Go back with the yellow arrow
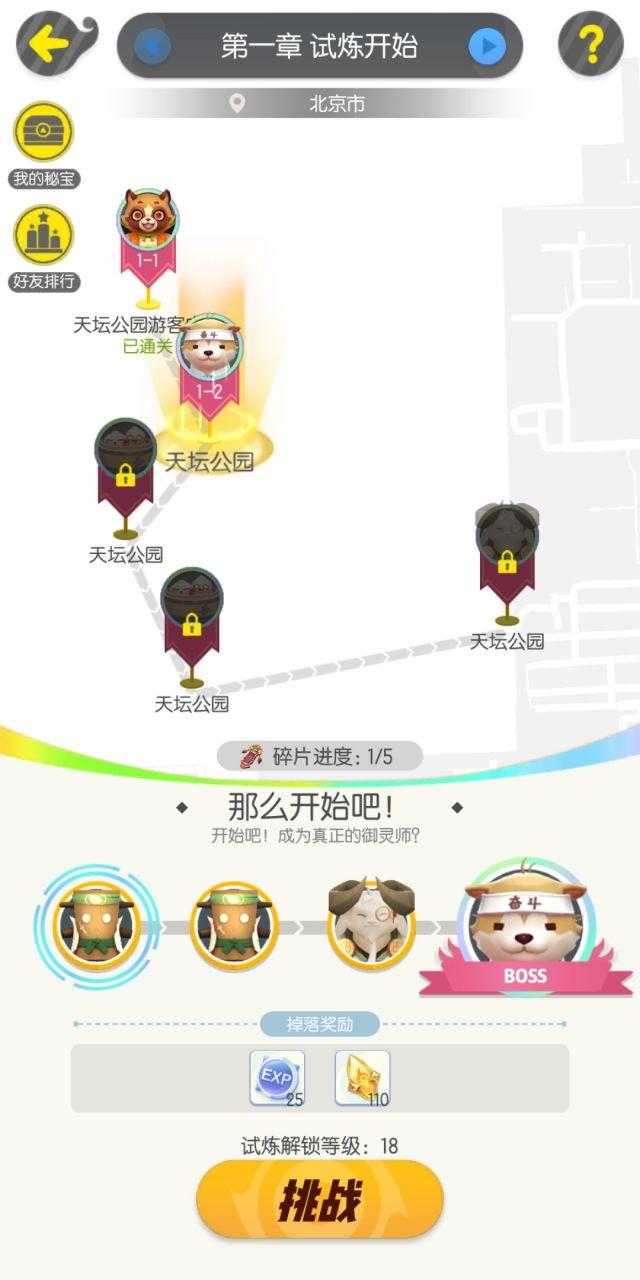 (x=50, y=44)
